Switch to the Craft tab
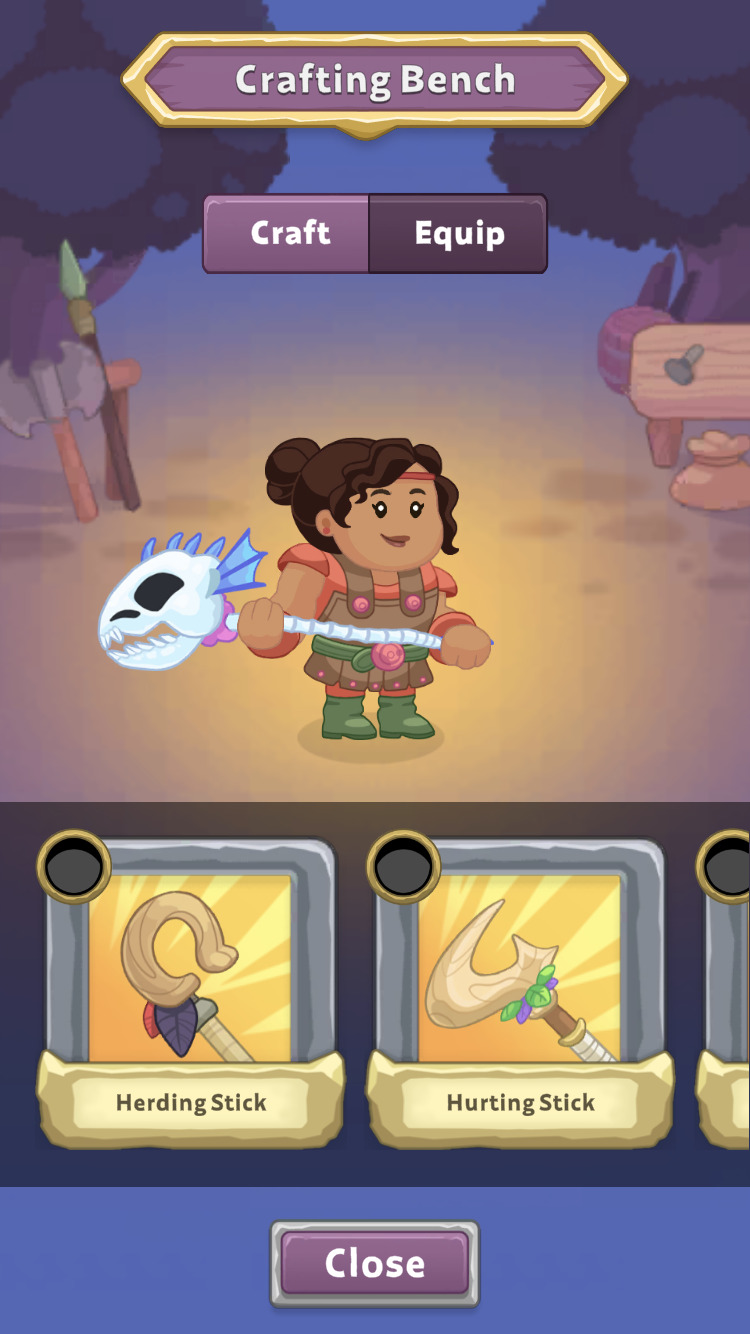The height and width of the screenshot is (1334, 750). 288,234
